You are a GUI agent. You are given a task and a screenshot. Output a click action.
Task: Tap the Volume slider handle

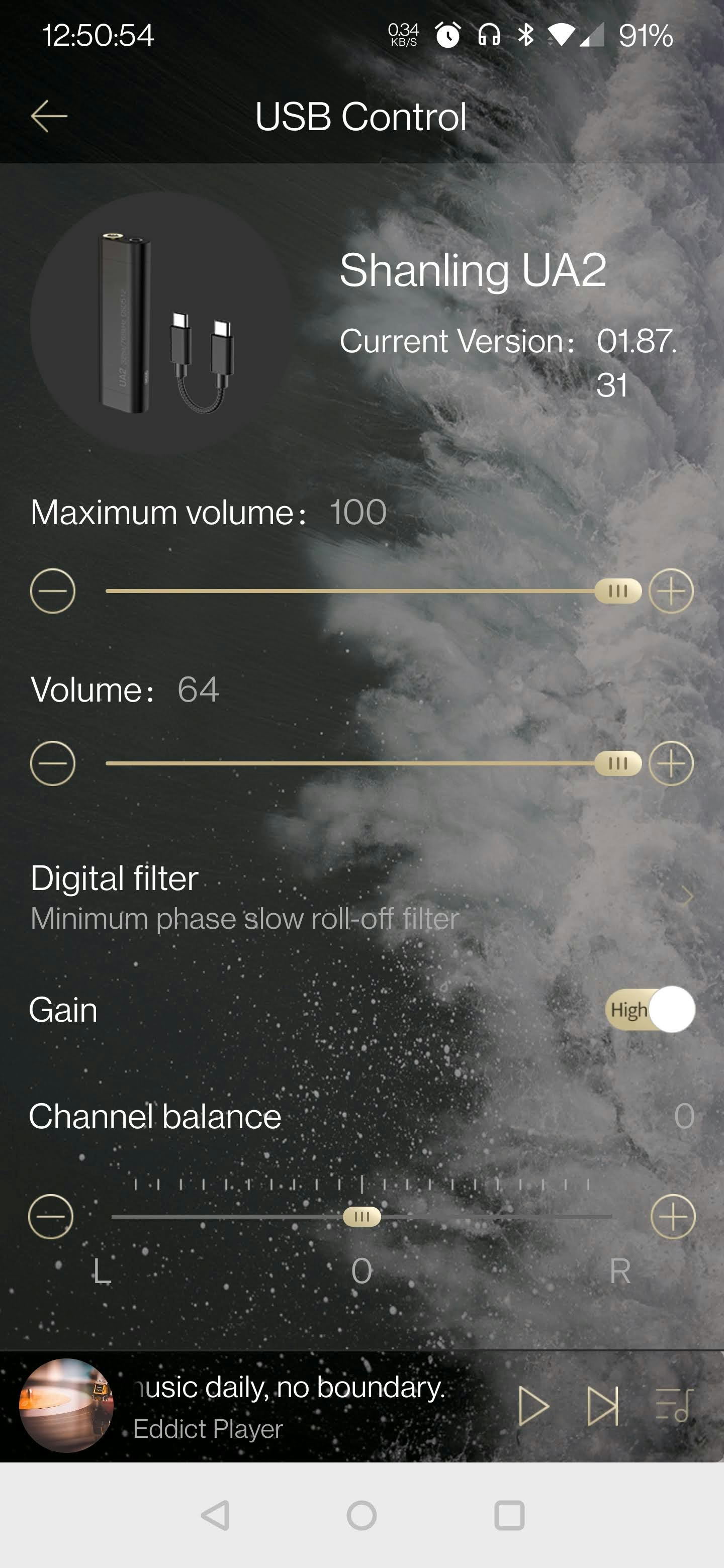[x=617, y=763]
